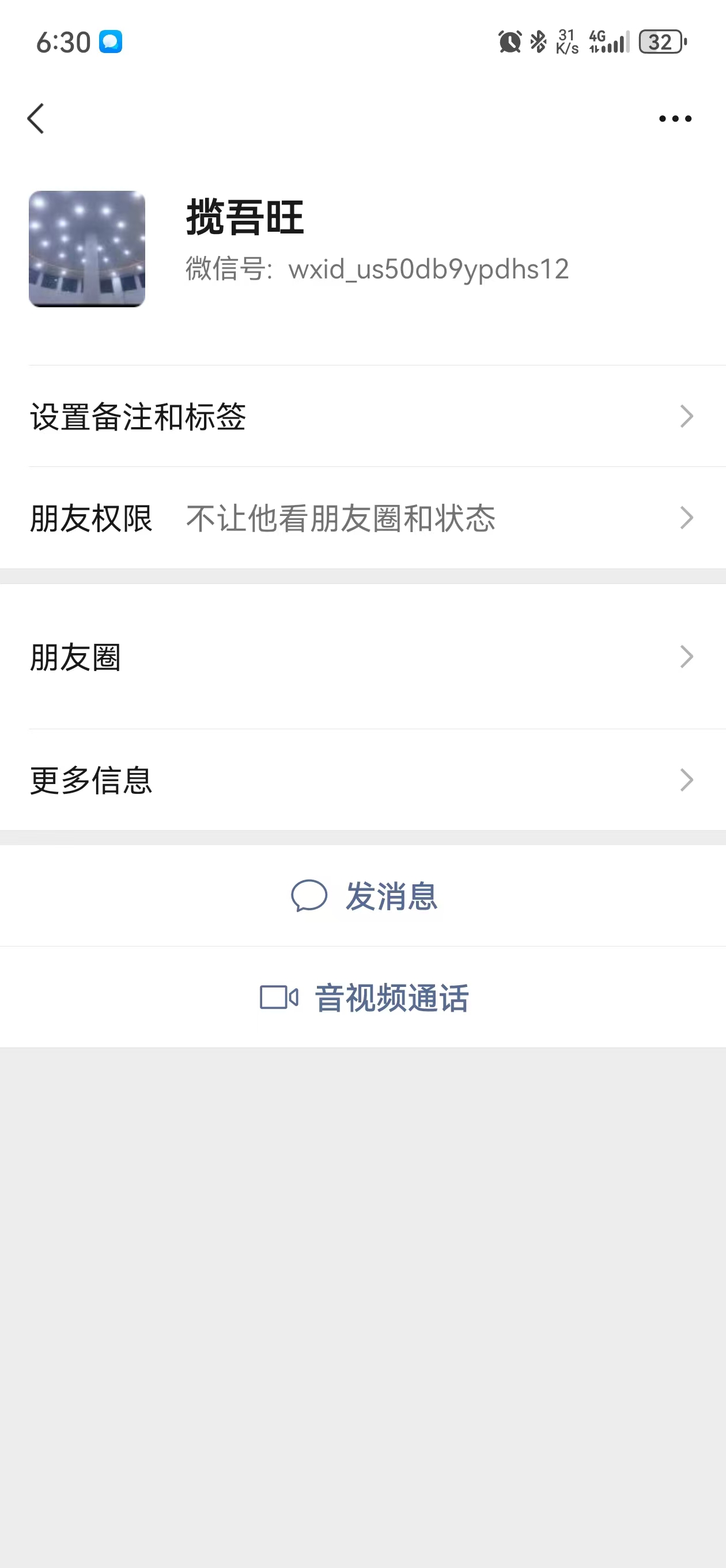Adjust friend permission settings for this contact

(x=362, y=519)
